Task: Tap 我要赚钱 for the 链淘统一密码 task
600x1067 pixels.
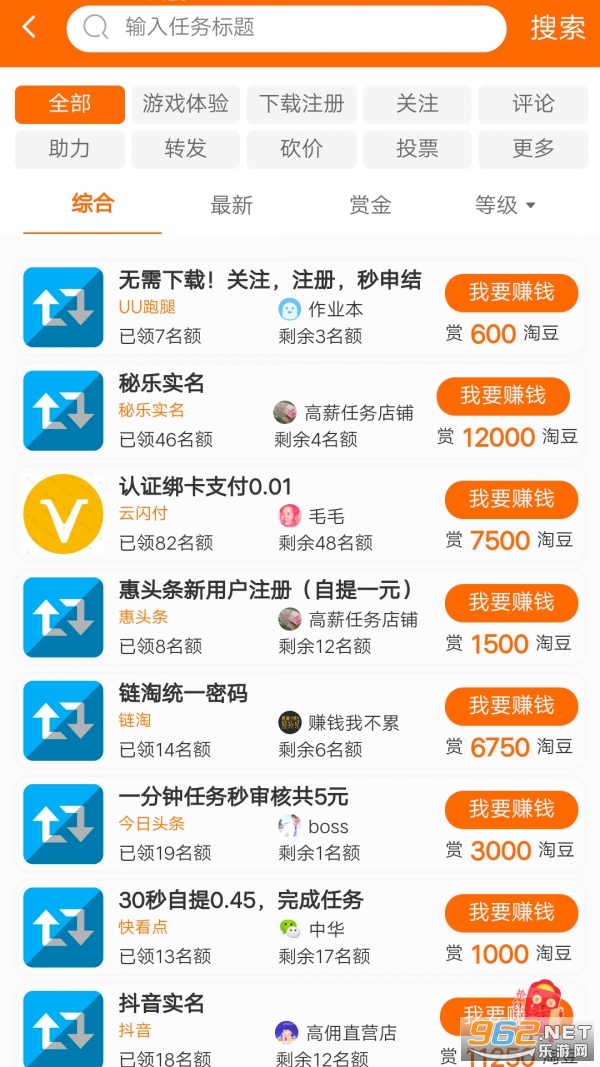Action: point(511,706)
